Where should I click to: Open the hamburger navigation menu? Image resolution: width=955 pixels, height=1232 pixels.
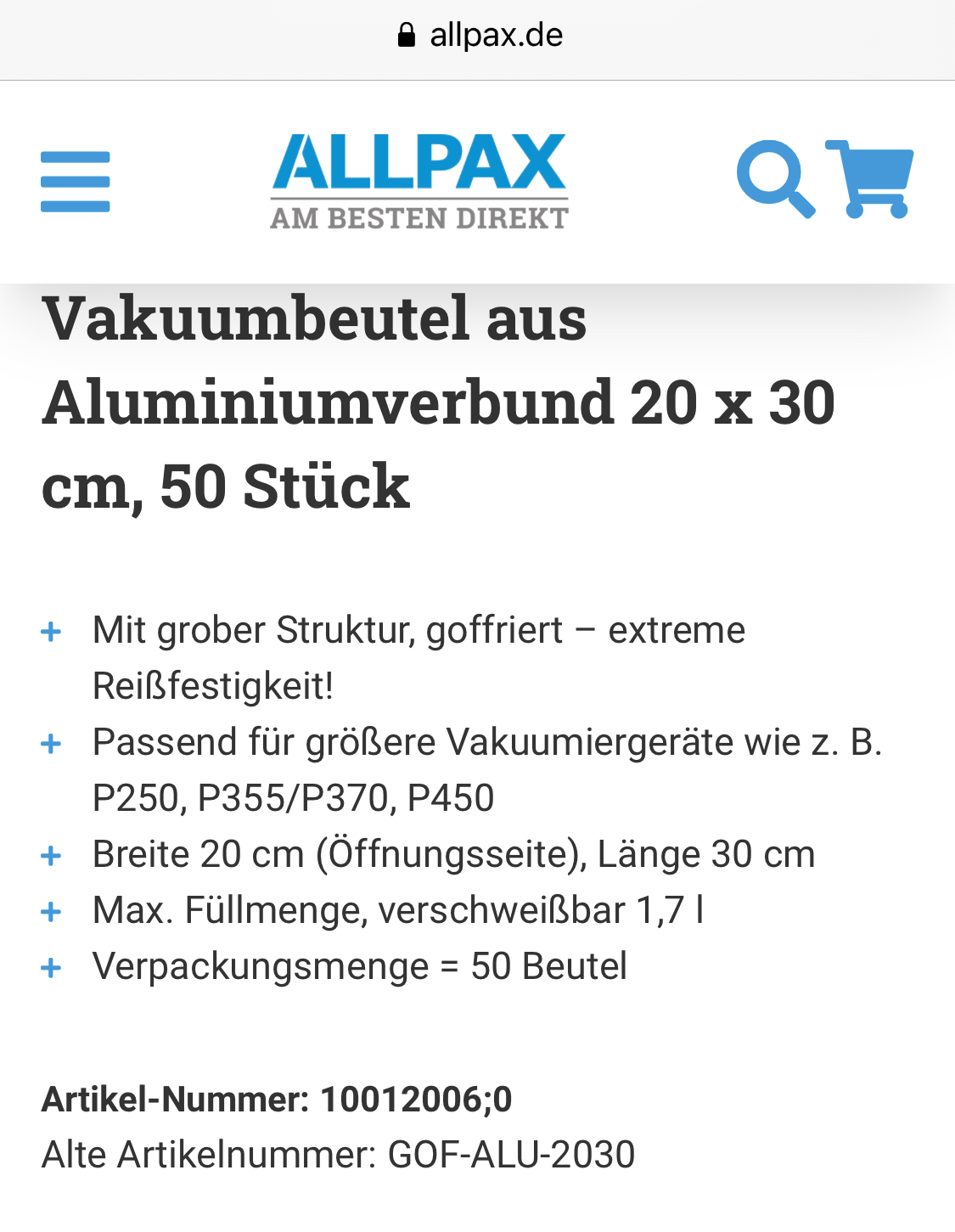(76, 182)
